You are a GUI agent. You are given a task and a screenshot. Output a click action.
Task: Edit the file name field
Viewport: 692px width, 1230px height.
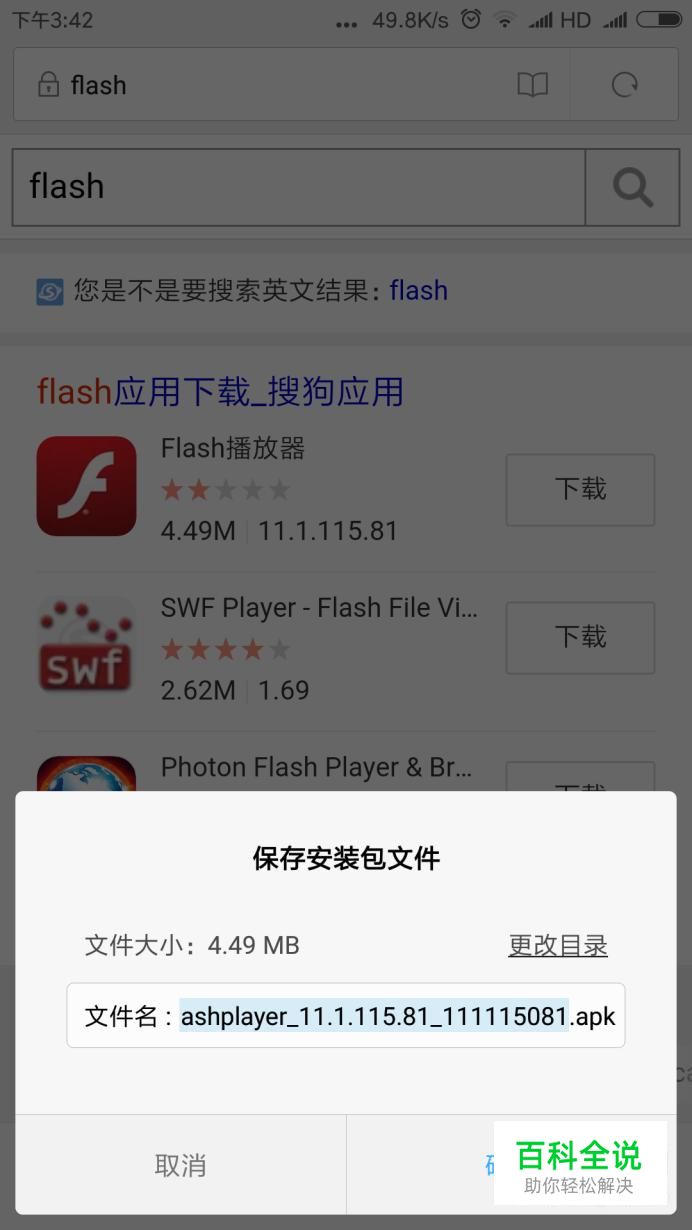pos(346,1016)
